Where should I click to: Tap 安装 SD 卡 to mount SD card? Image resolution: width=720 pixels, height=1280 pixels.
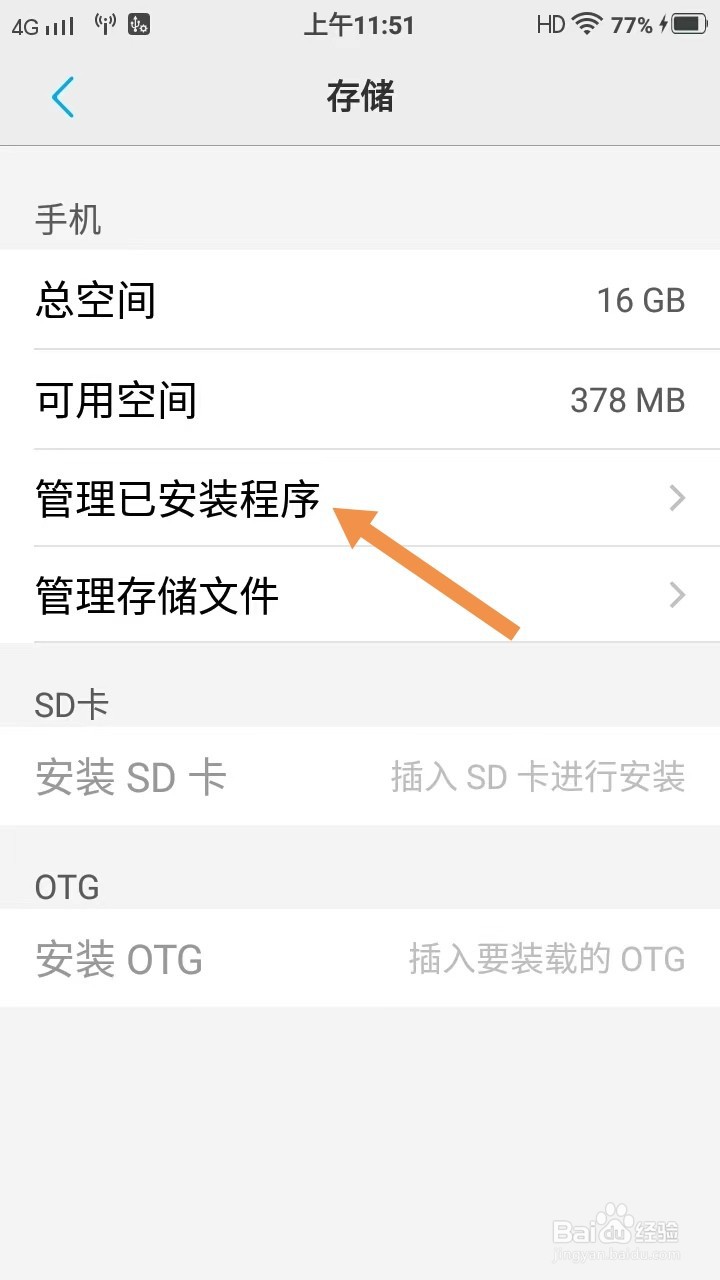[x=130, y=777]
